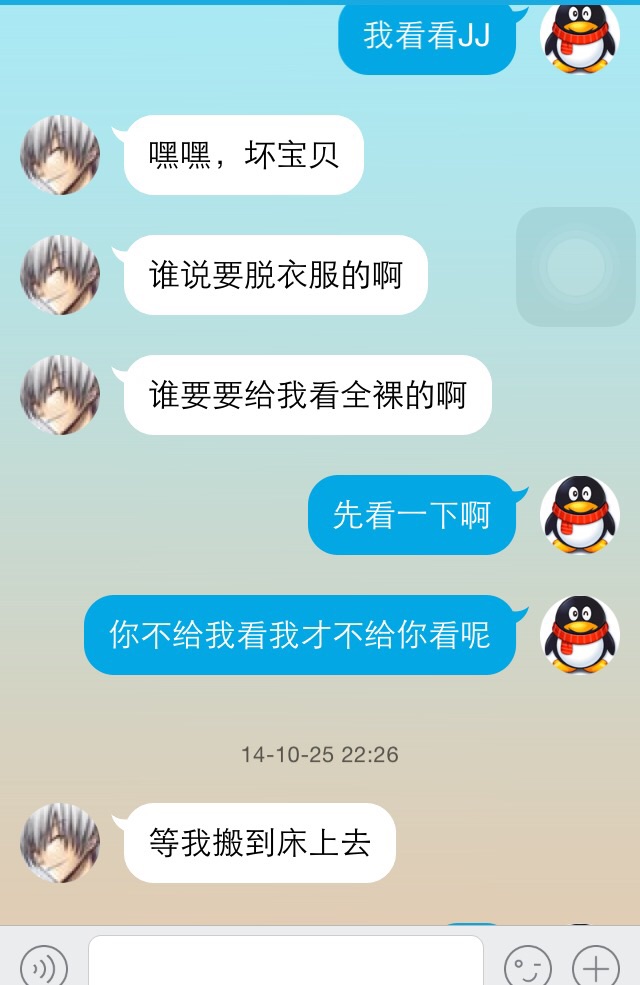The image size is (640, 985).
Task: Tap the AssistiveTouch floating button
Action: point(576,267)
